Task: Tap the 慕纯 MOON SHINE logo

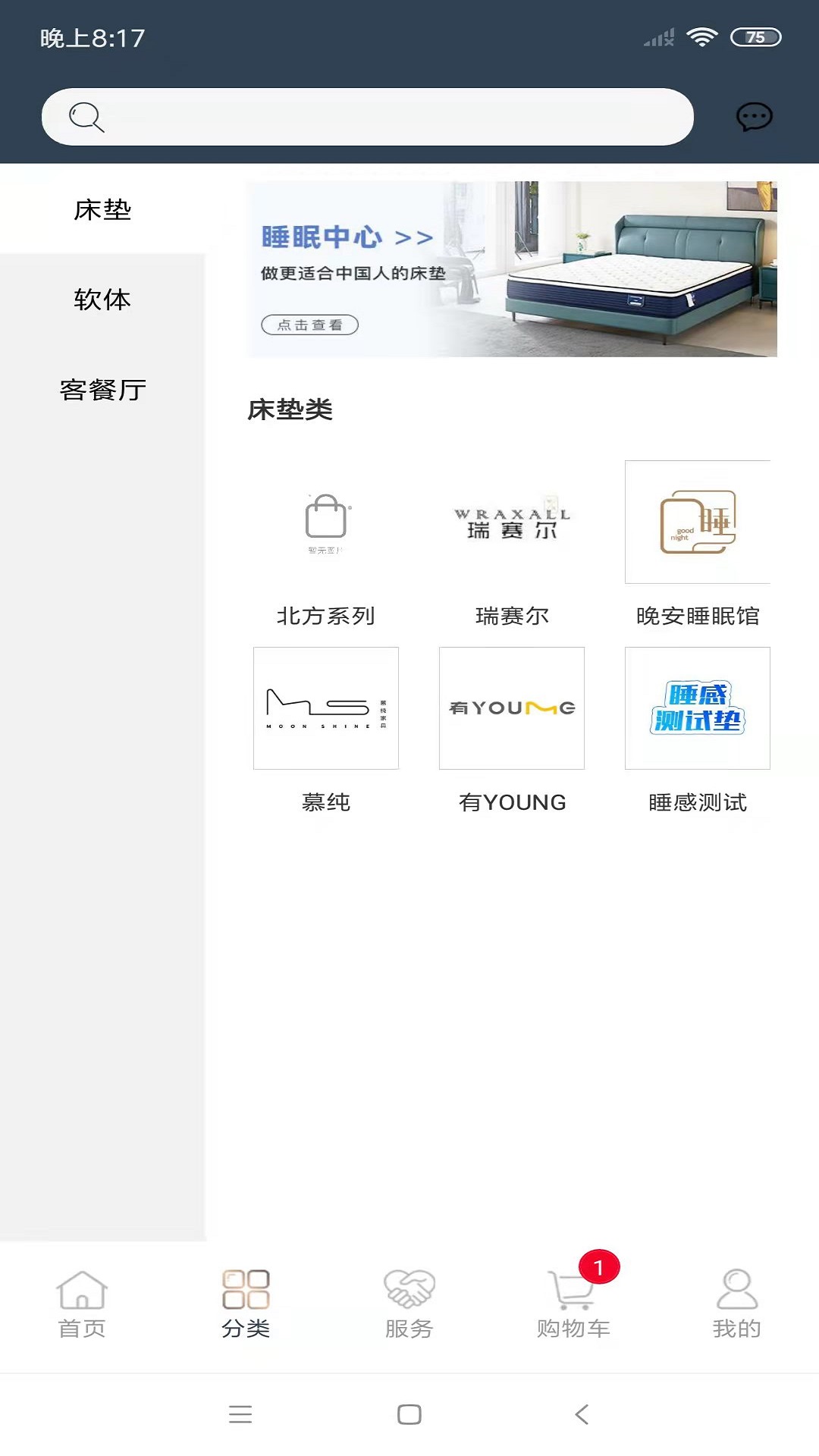Action: click(x=325, y=708)
